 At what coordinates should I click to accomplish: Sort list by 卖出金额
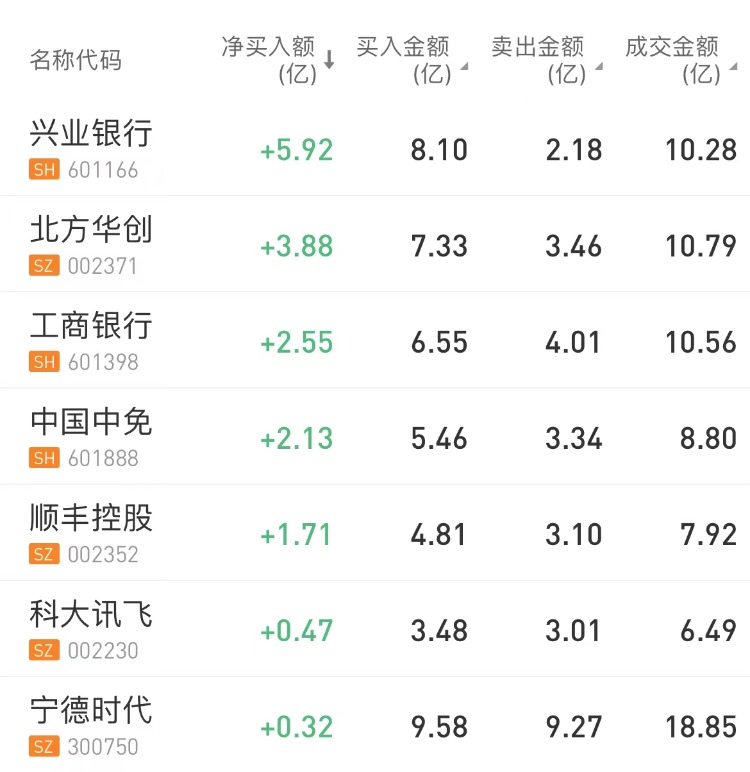click(x=545, y=59)
